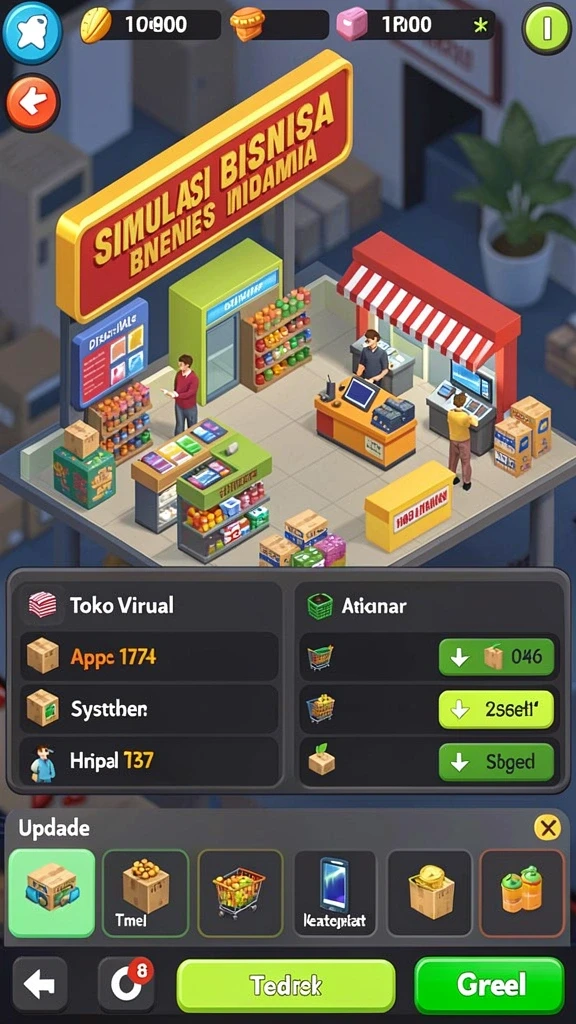Select the highlighted green box item
576x1024 pixels.
(x=52, y=893)
